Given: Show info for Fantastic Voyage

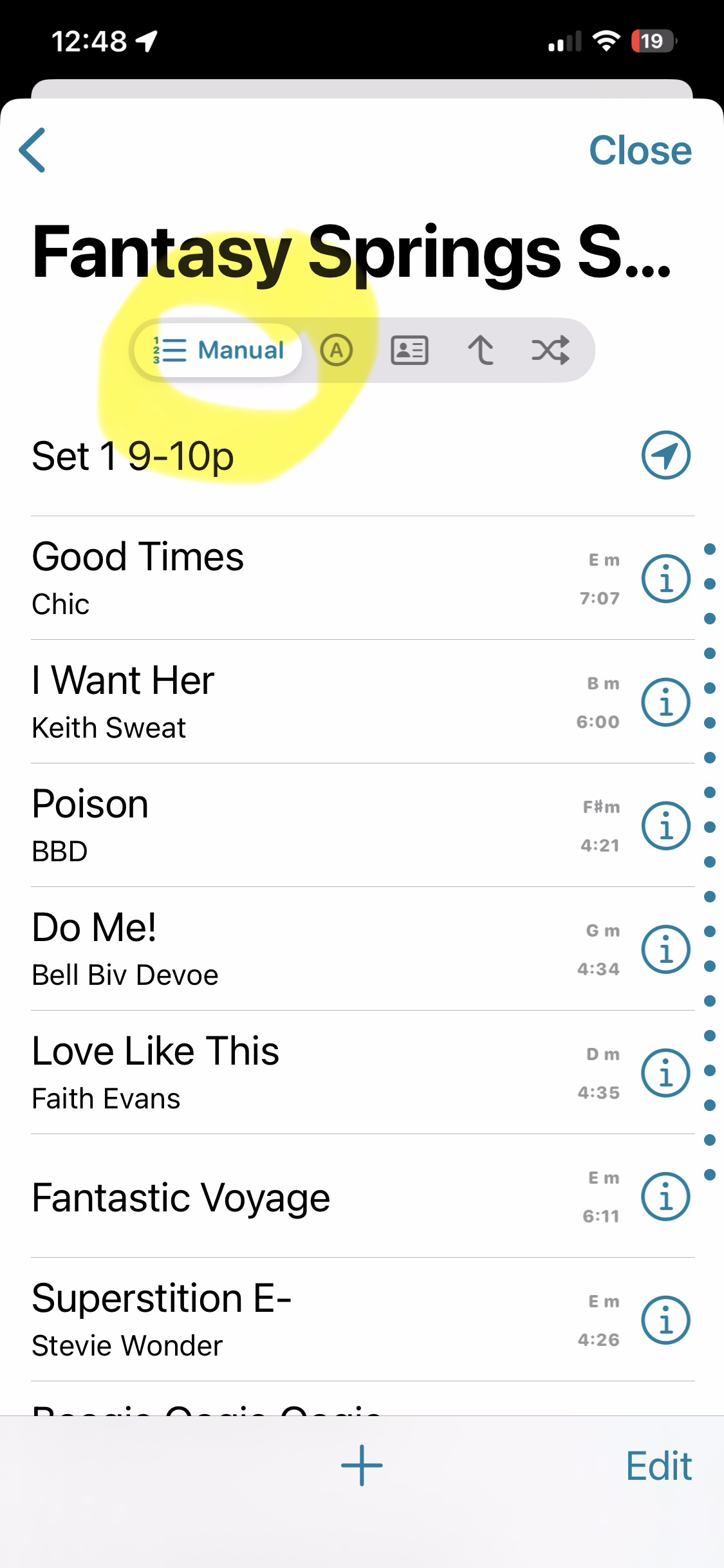Looking at the screenshot, I should (666, 1197).
